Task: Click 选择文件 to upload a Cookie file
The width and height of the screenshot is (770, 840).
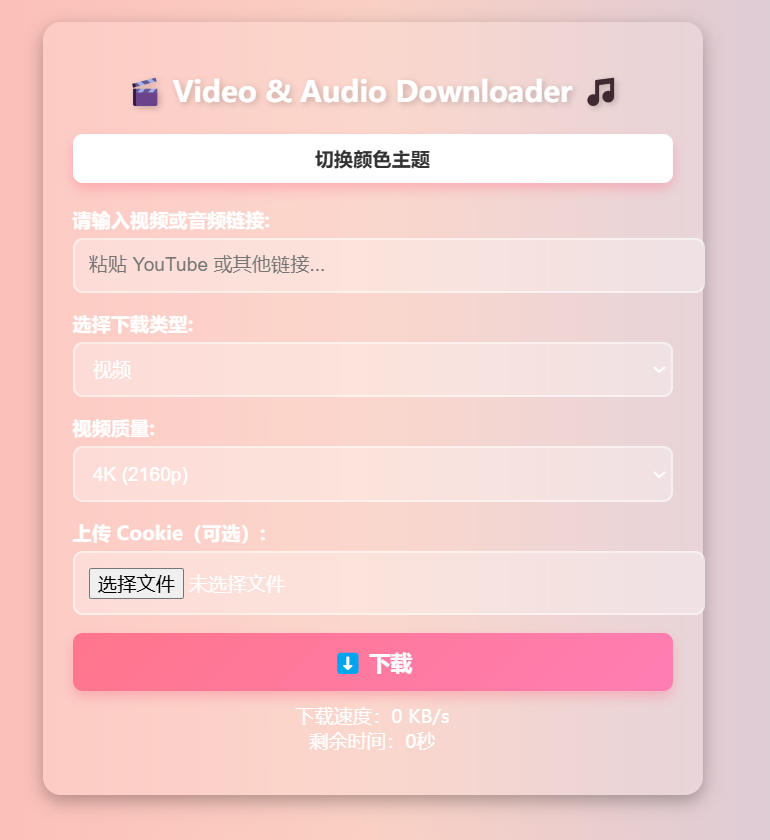Action: (135, 583)
